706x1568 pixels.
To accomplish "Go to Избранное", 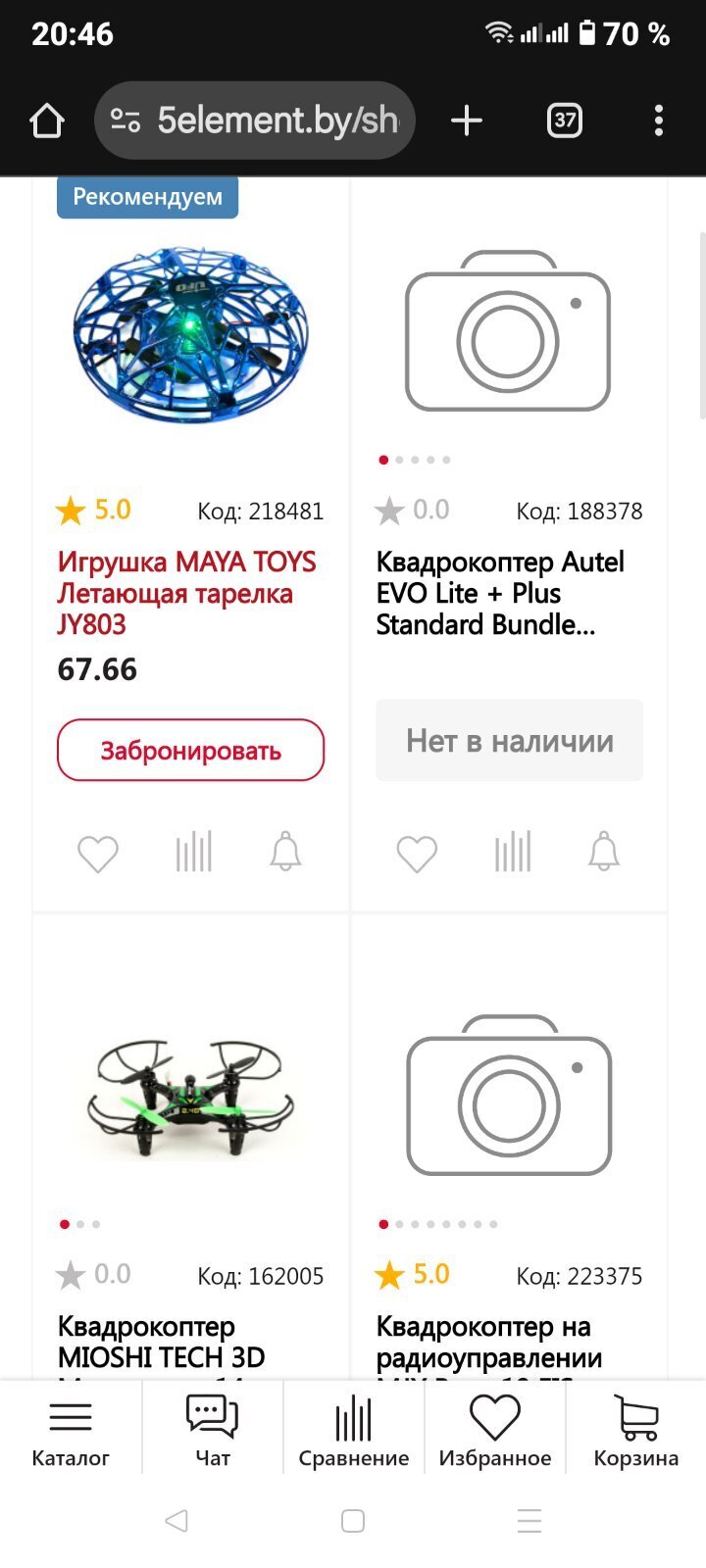I will click(494, 1431).
